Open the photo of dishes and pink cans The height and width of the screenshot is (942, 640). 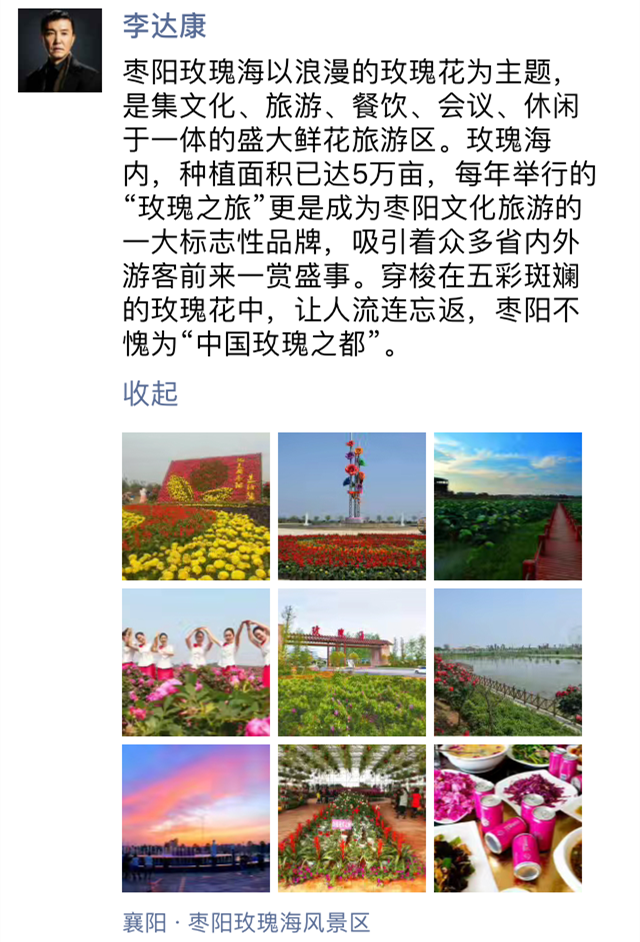click(x=508, y=818)
